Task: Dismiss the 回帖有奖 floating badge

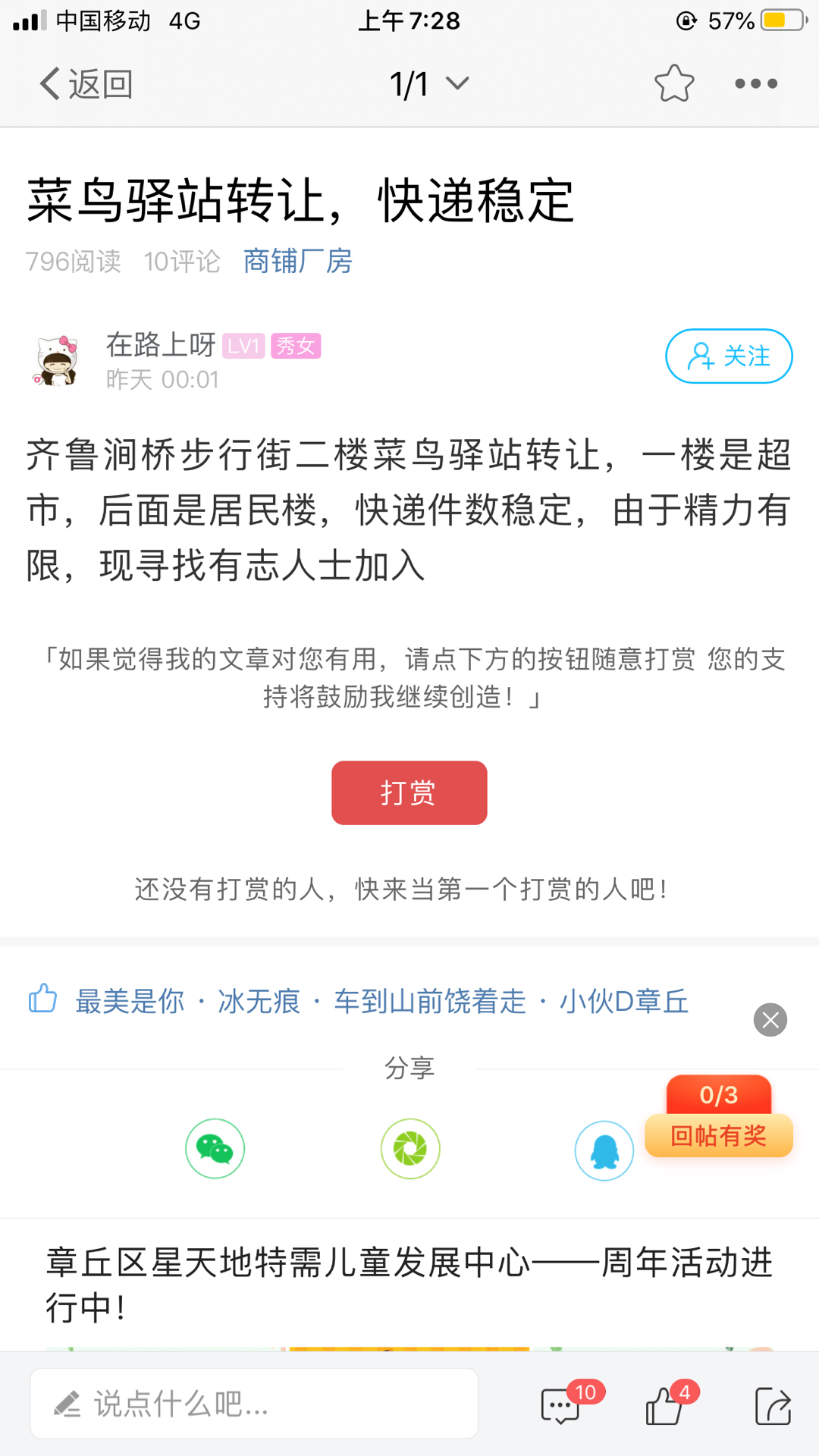Action: point(770,1019)
